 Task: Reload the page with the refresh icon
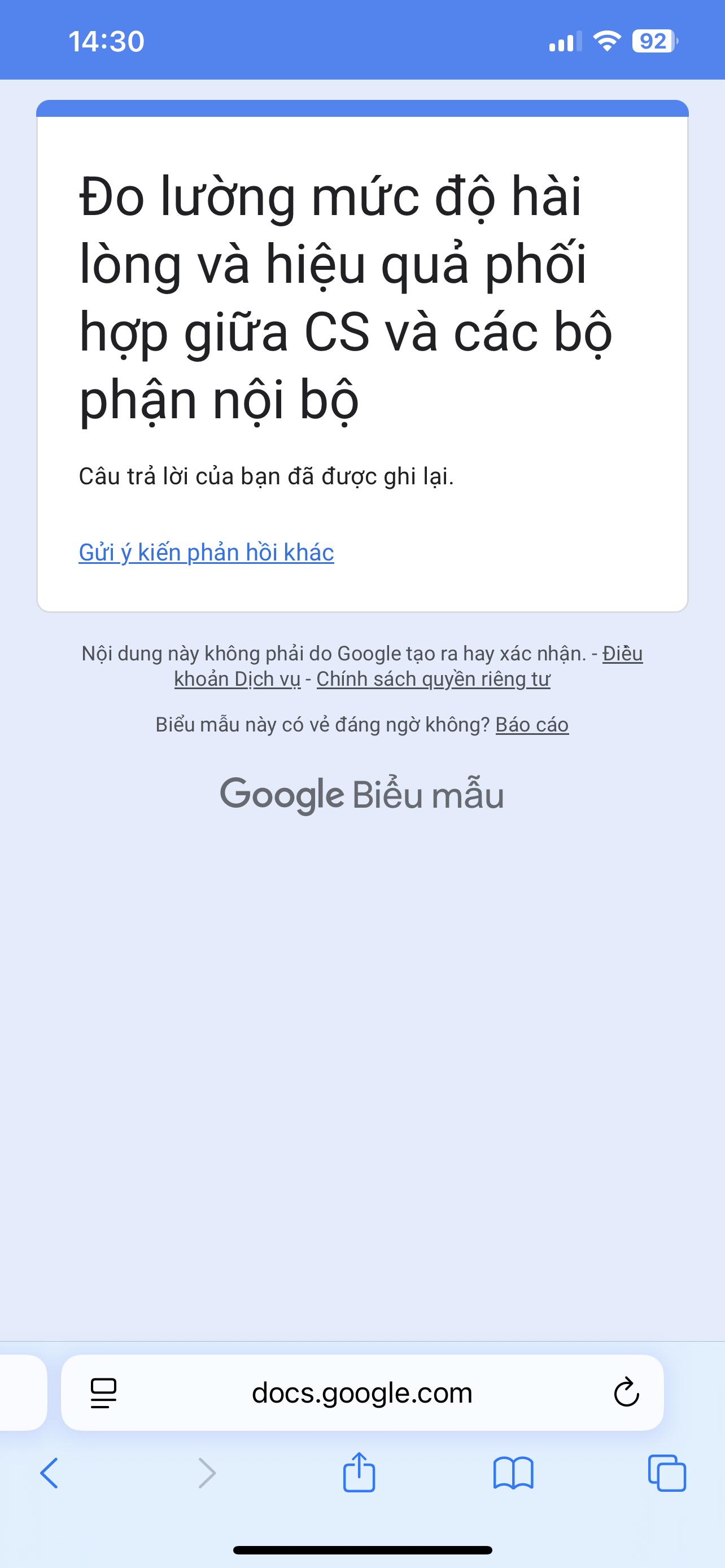point(626,1393)
